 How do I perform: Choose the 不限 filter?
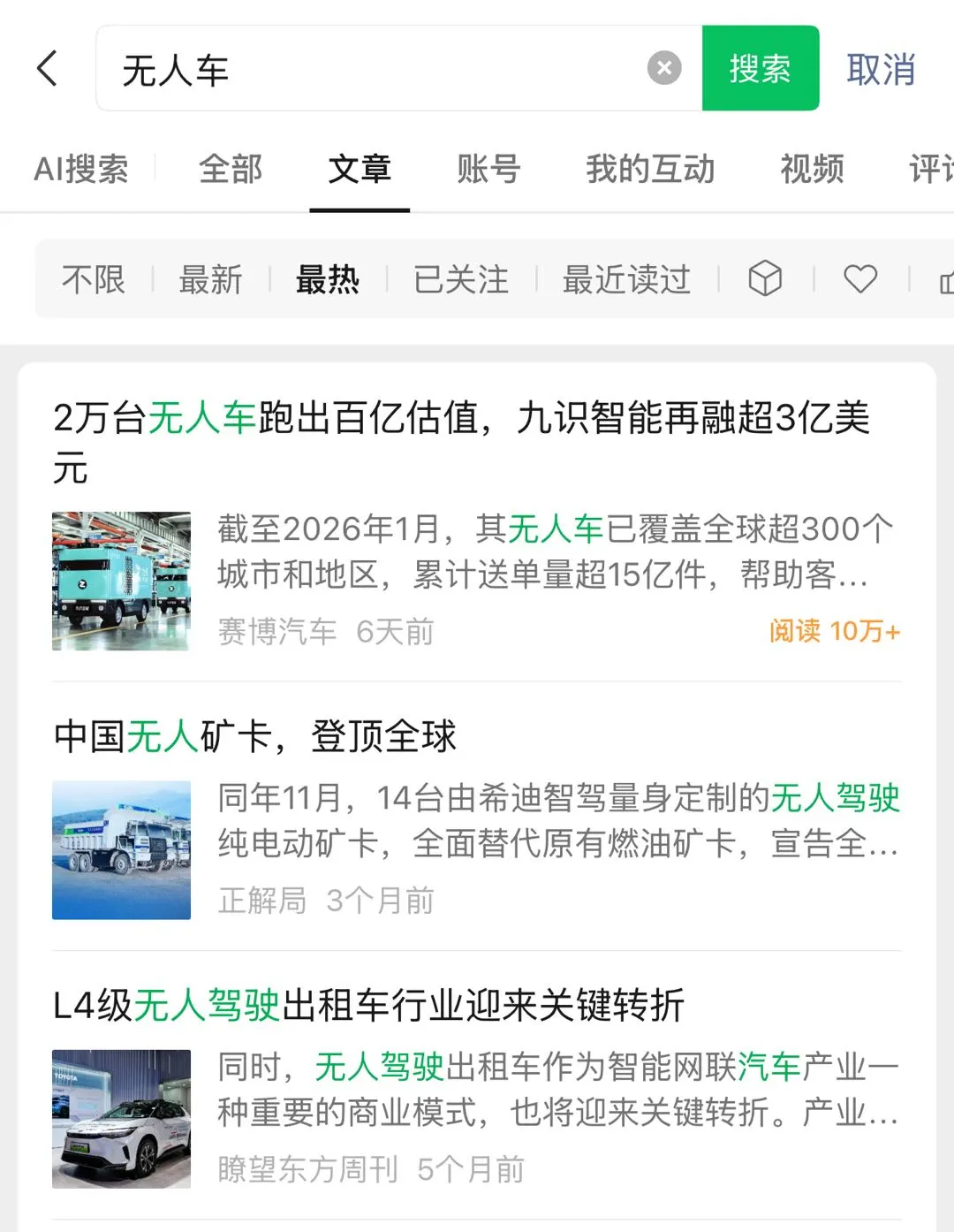[x=94, y=280]
